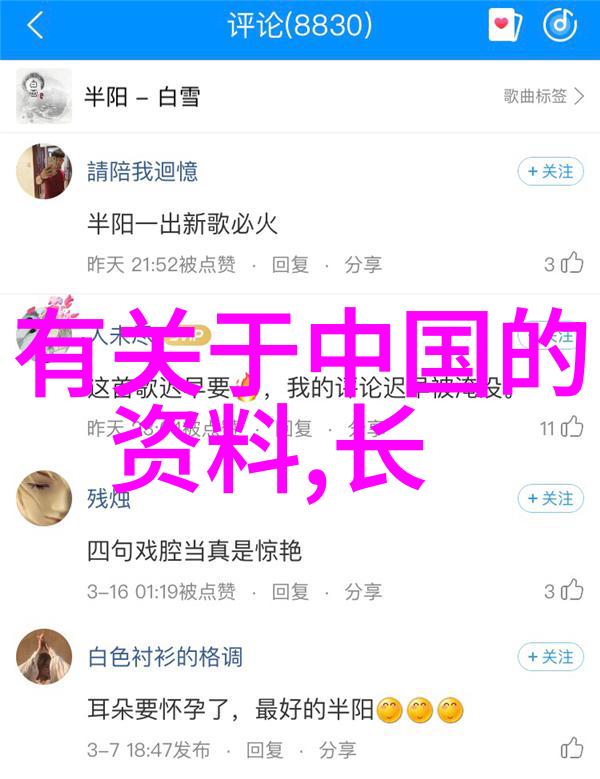Follow user 請陪我迴憶
Viewport: 600px width, 779px height.
point(550,172)
